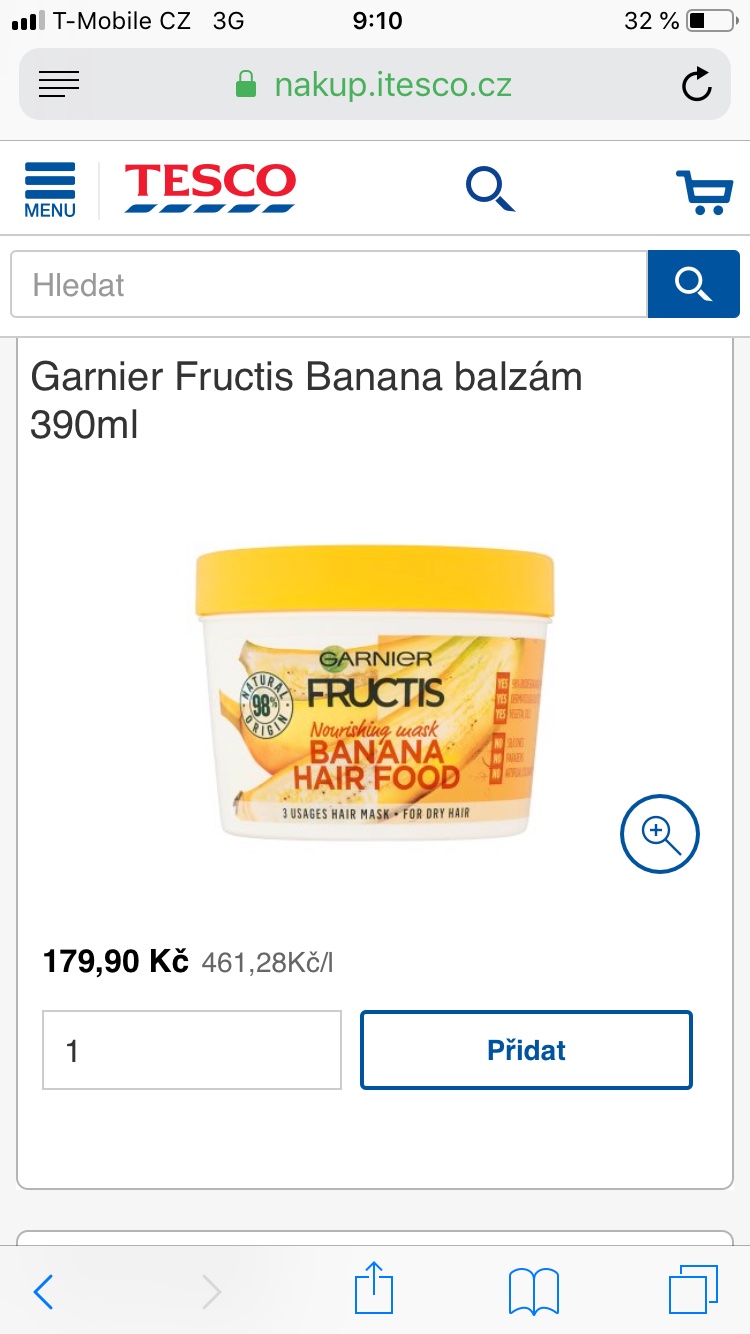
Task: Edit the quantity field showing 1
Action: [192, 1050]
